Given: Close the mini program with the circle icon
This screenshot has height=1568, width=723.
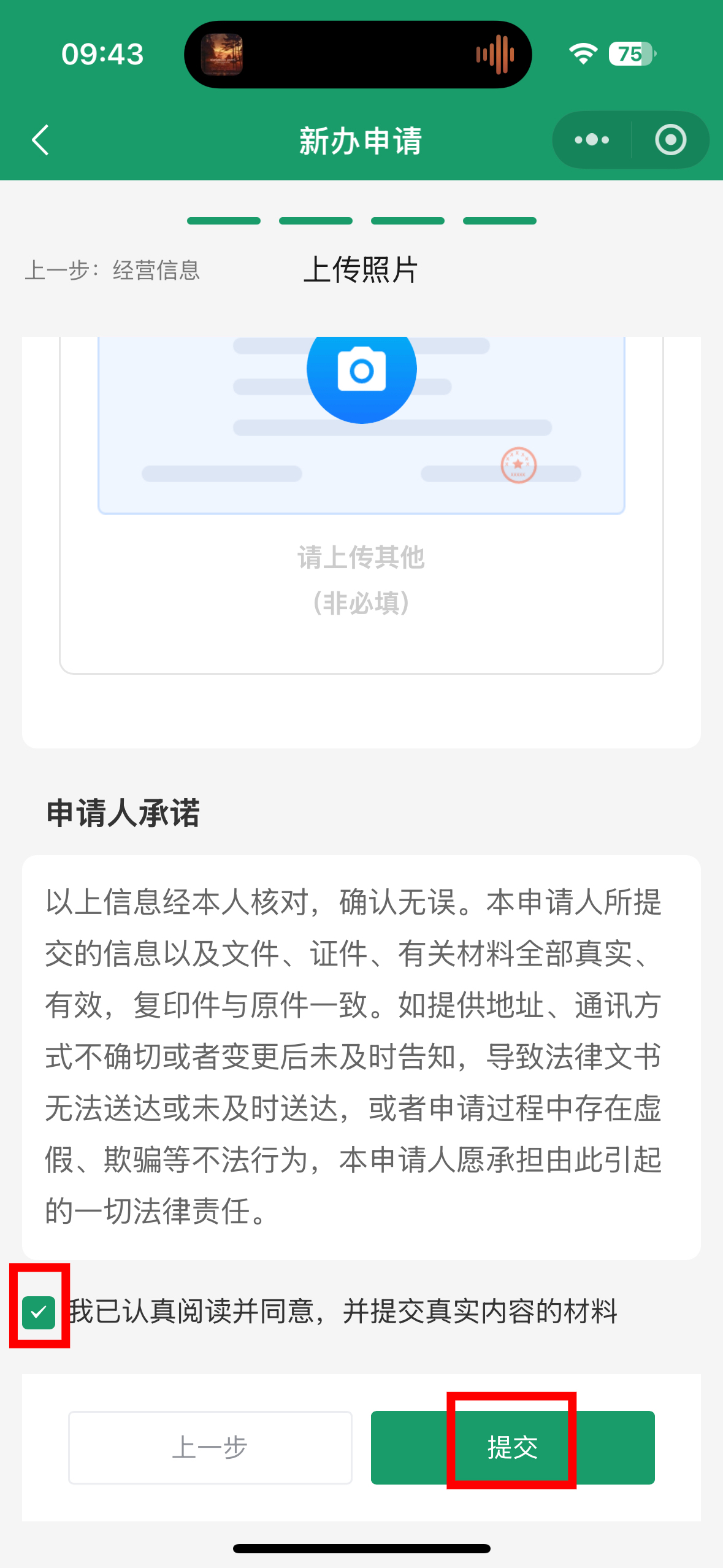Looking at the screenshot, I should click(670, 140).
